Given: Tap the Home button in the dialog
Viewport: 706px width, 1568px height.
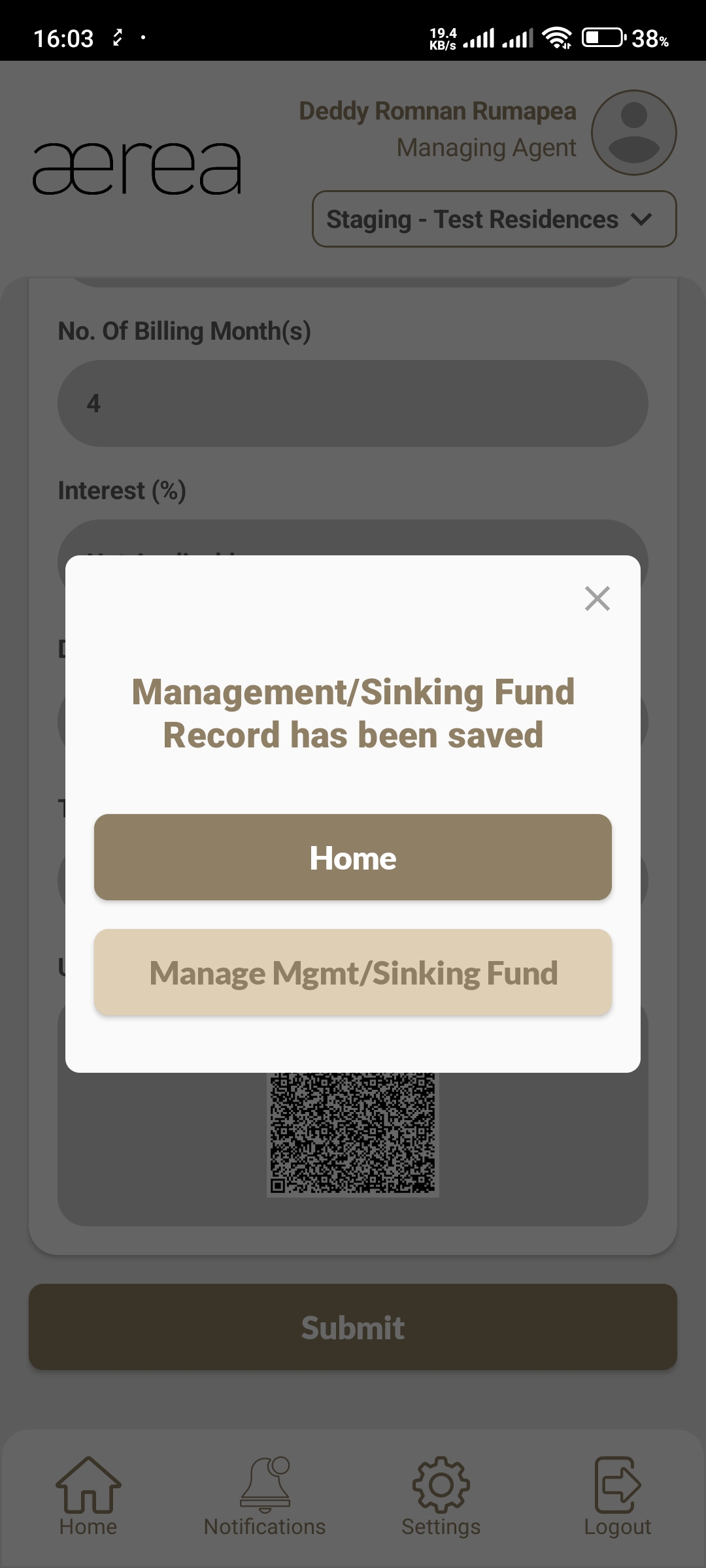Looking at the screenshot, I should [x=353, y=857].
